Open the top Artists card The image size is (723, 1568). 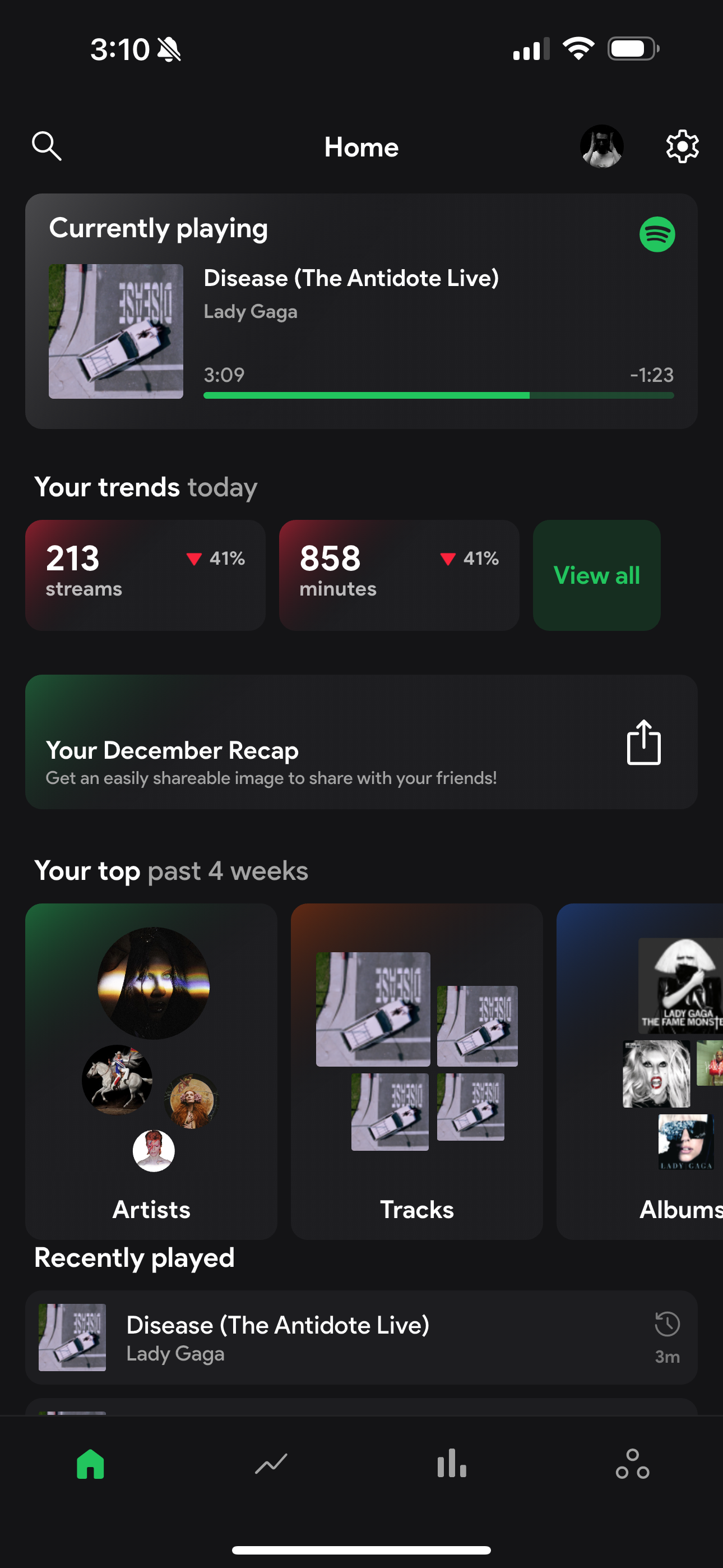[x=151, y=1070]
